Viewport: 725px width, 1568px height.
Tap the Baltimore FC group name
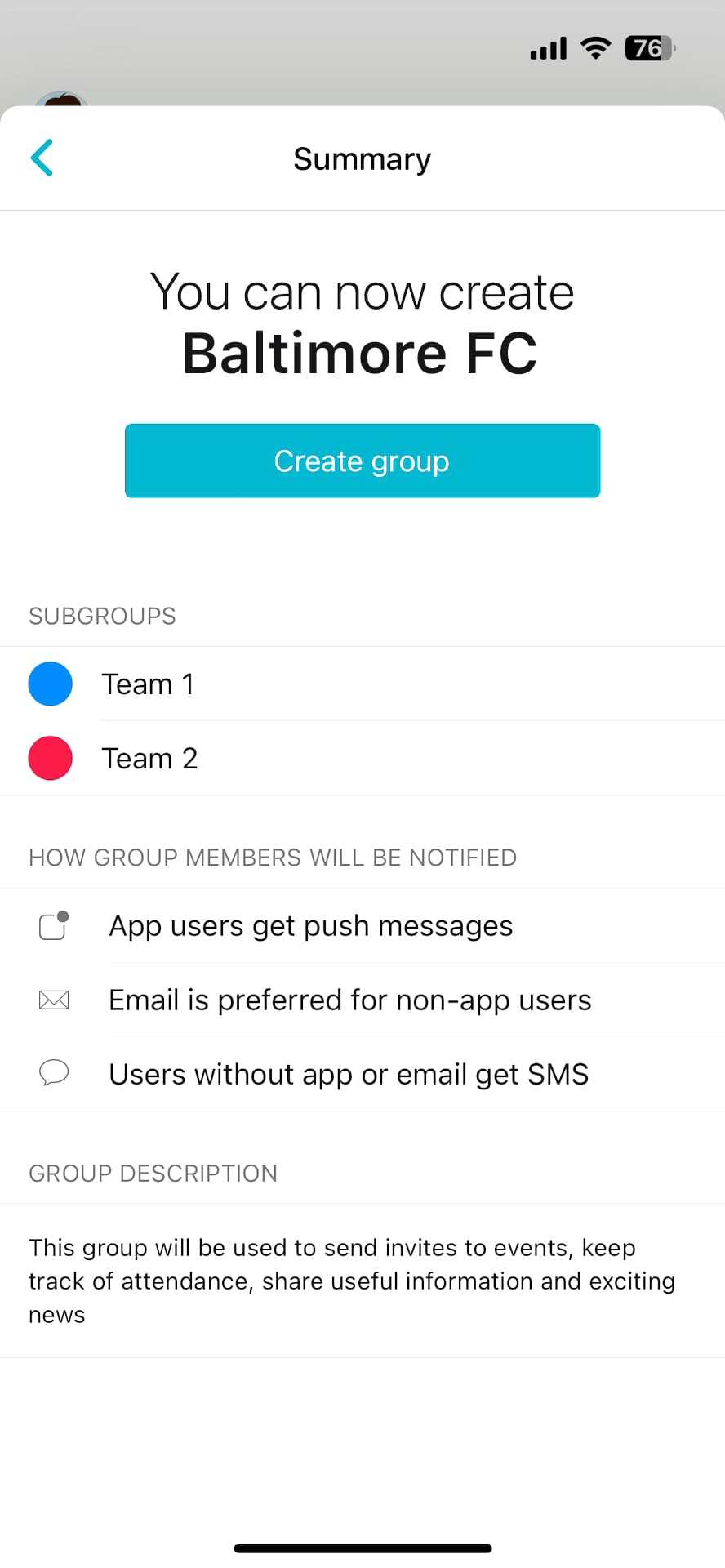(x=362, y=352)
